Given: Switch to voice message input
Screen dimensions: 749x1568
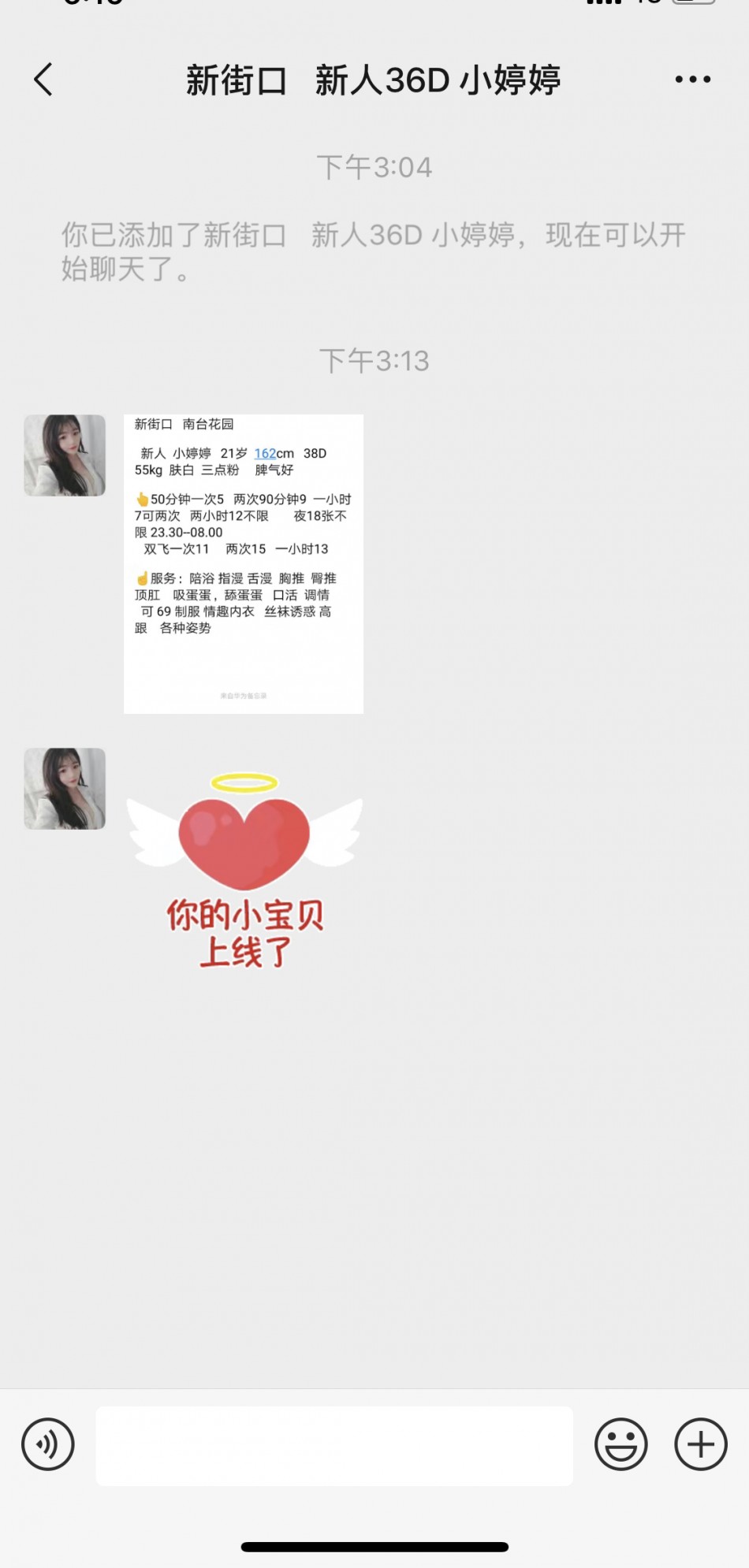Looking at the screenshot, I should tap(48, 1444).
